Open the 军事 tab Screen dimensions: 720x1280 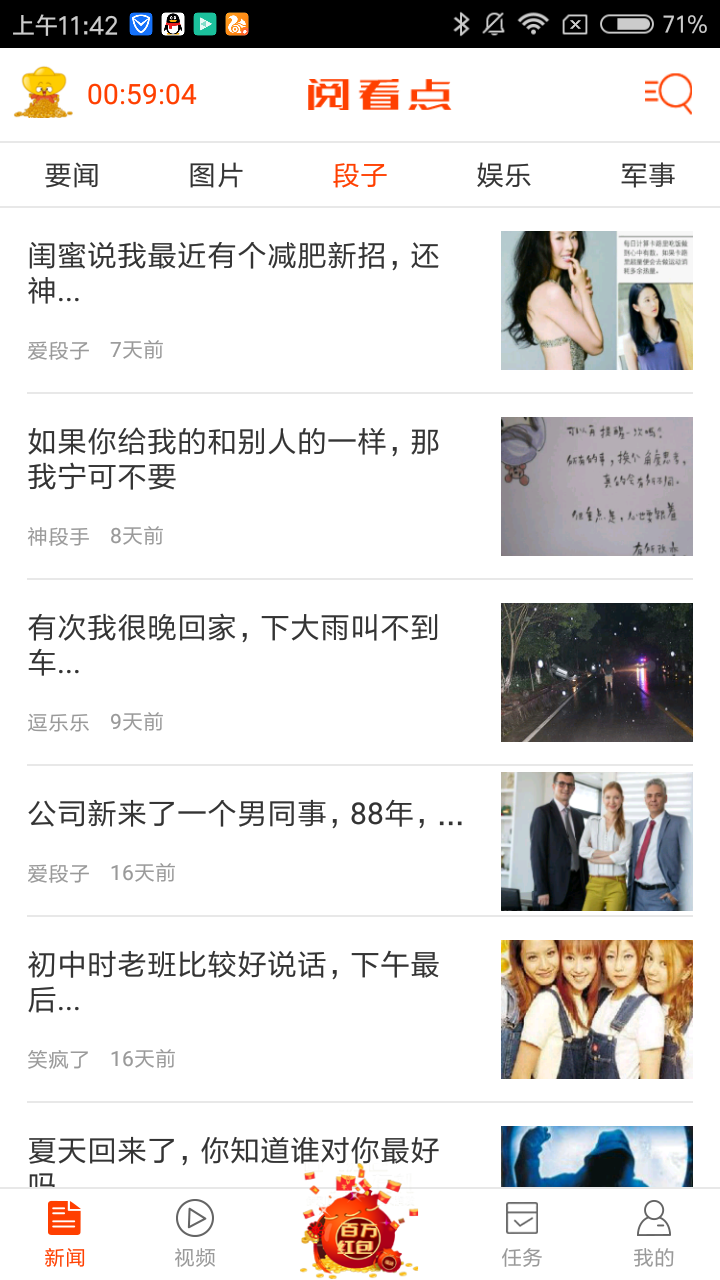(648, 176)
